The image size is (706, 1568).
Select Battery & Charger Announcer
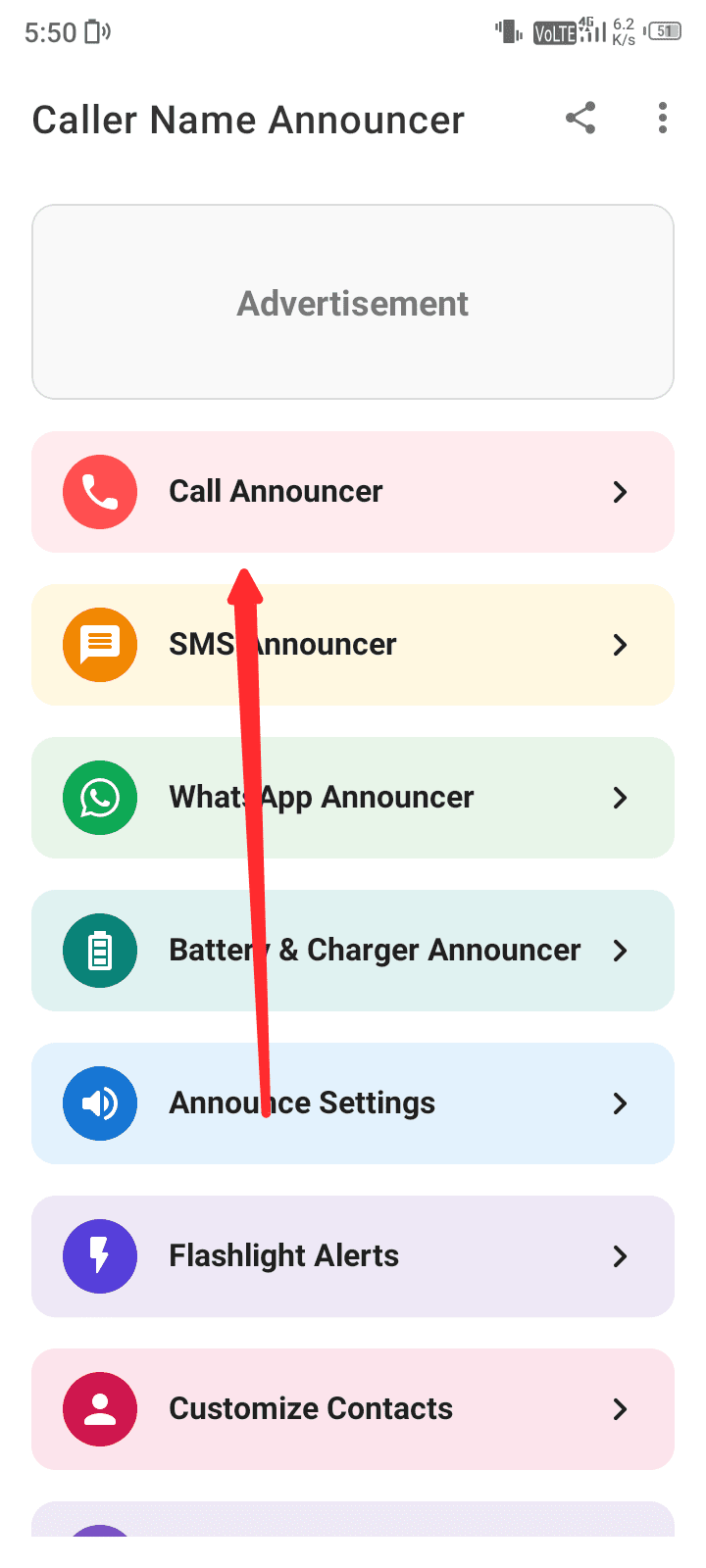click(x=353, y=951)
